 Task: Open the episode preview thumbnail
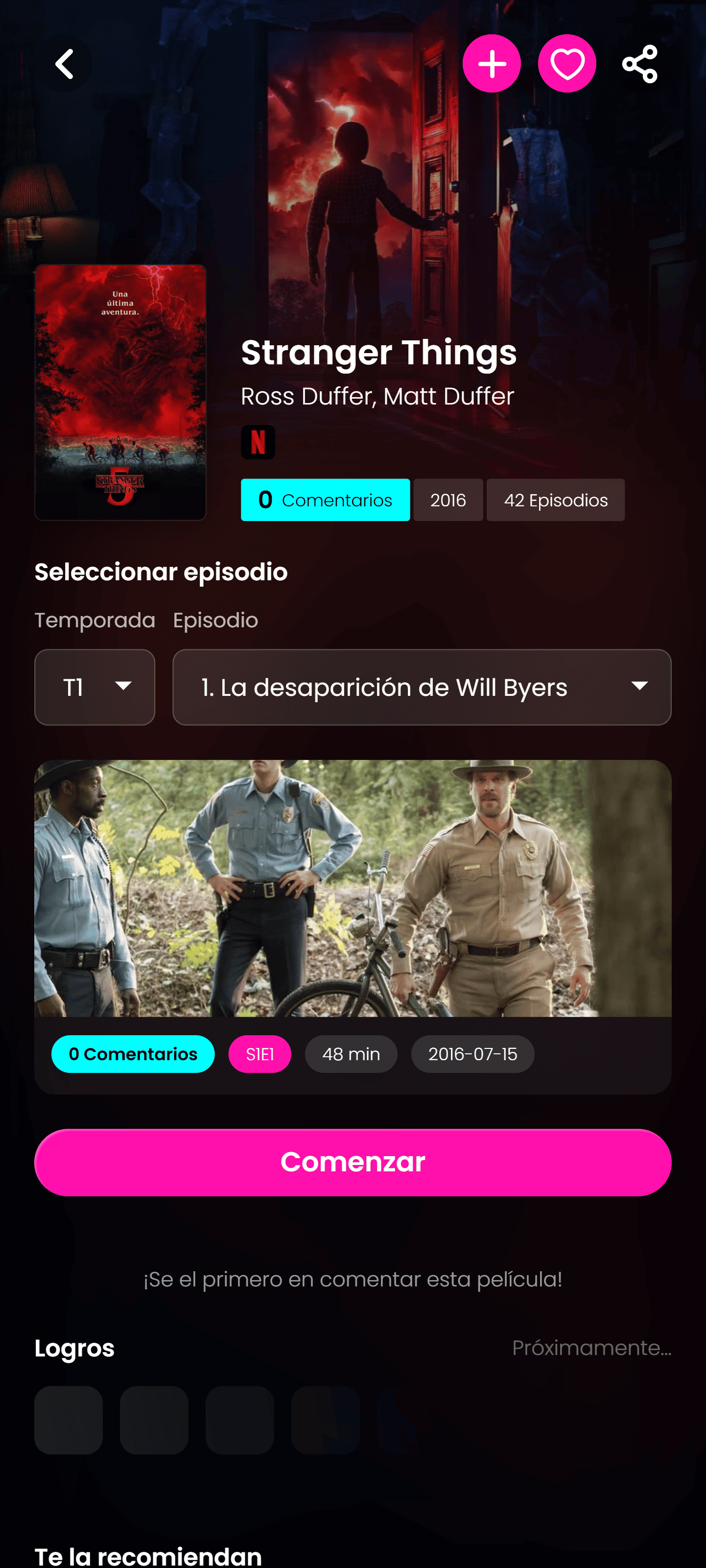(x=352, y=889)
